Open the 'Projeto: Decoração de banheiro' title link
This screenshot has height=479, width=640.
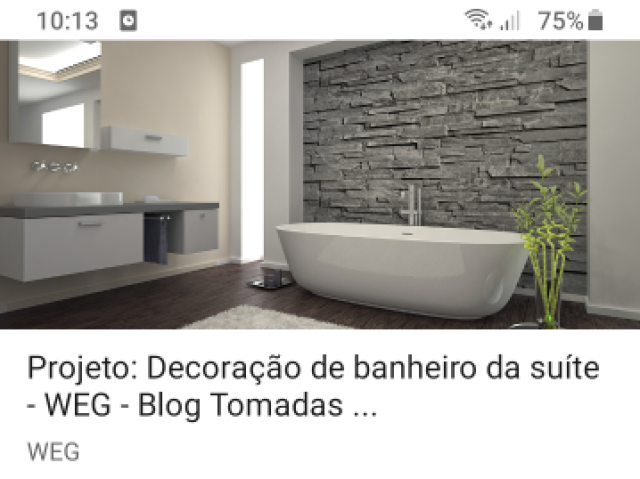click(313, 387)
